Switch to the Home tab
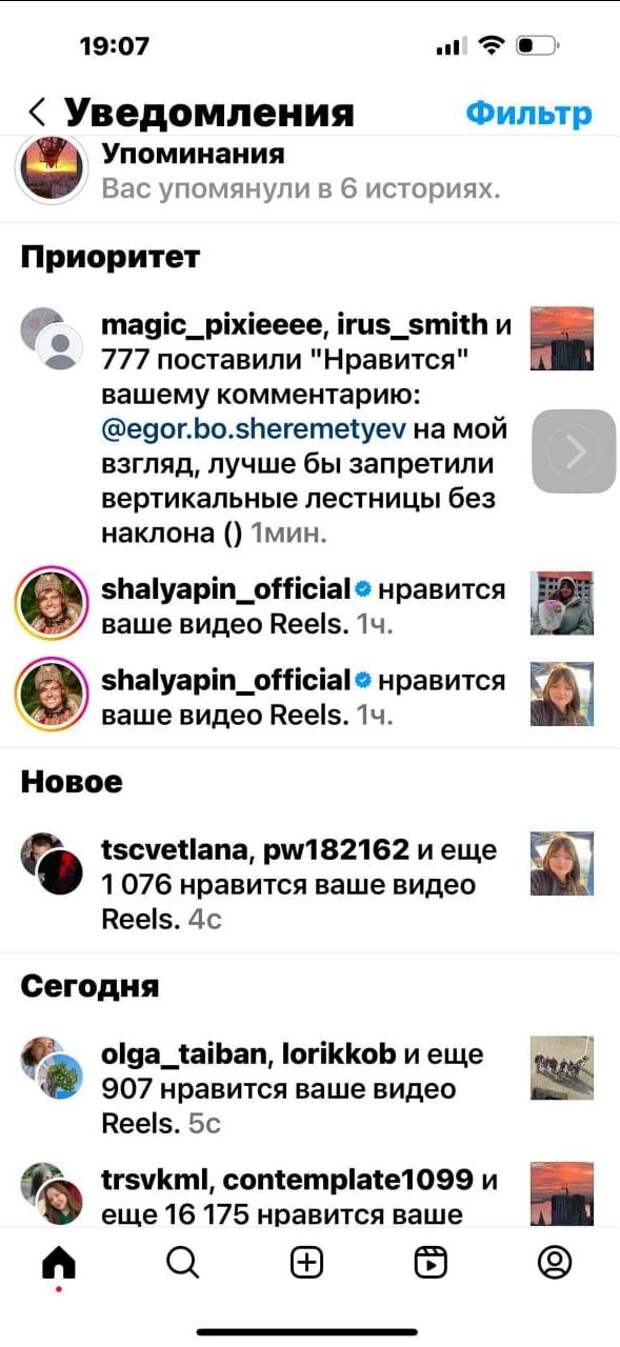The width and height of the screenshot is (620, 1347). 59,1264
